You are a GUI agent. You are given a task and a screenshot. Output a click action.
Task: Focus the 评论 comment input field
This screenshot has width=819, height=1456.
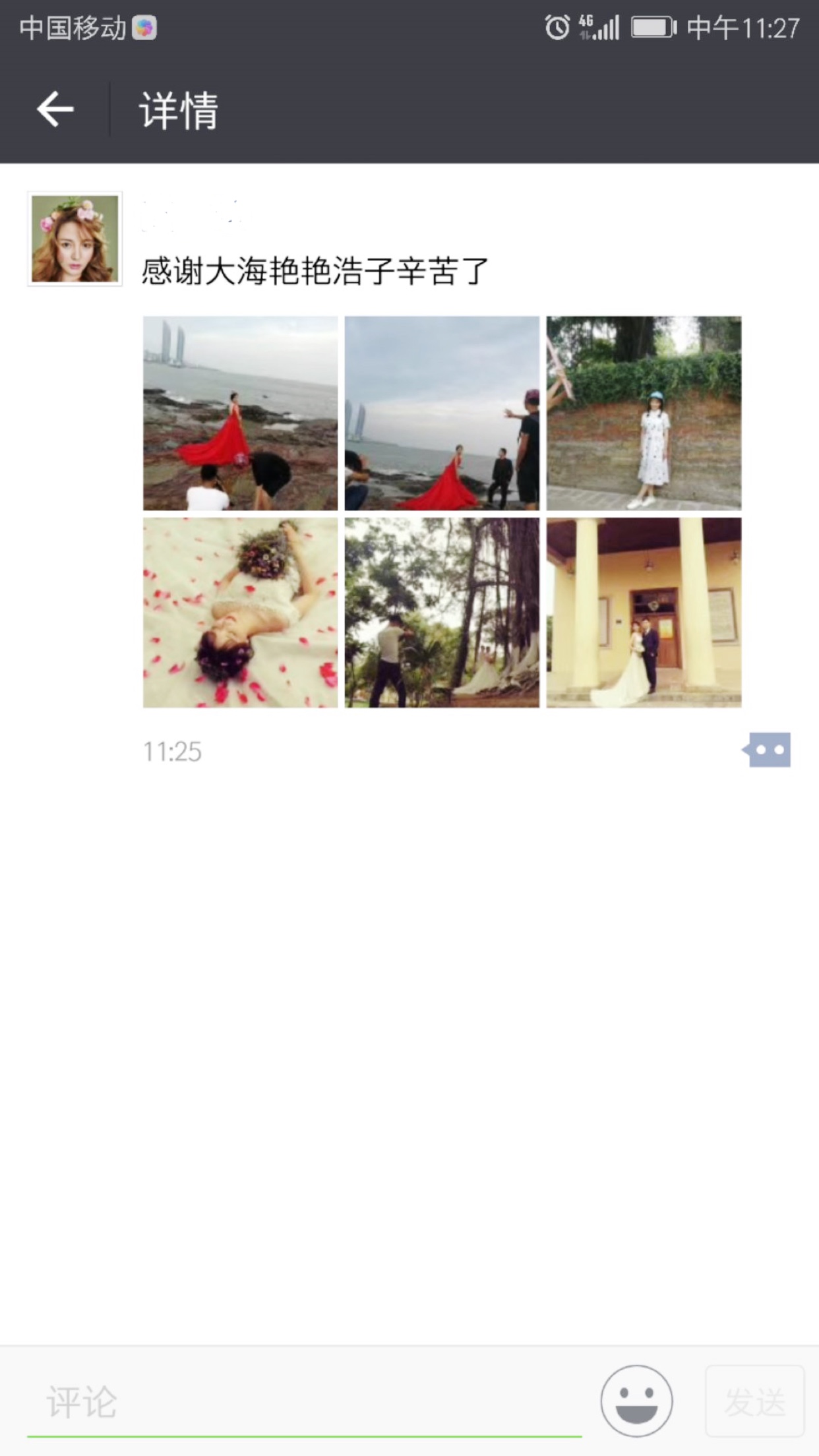click(x=303, y=1401)
